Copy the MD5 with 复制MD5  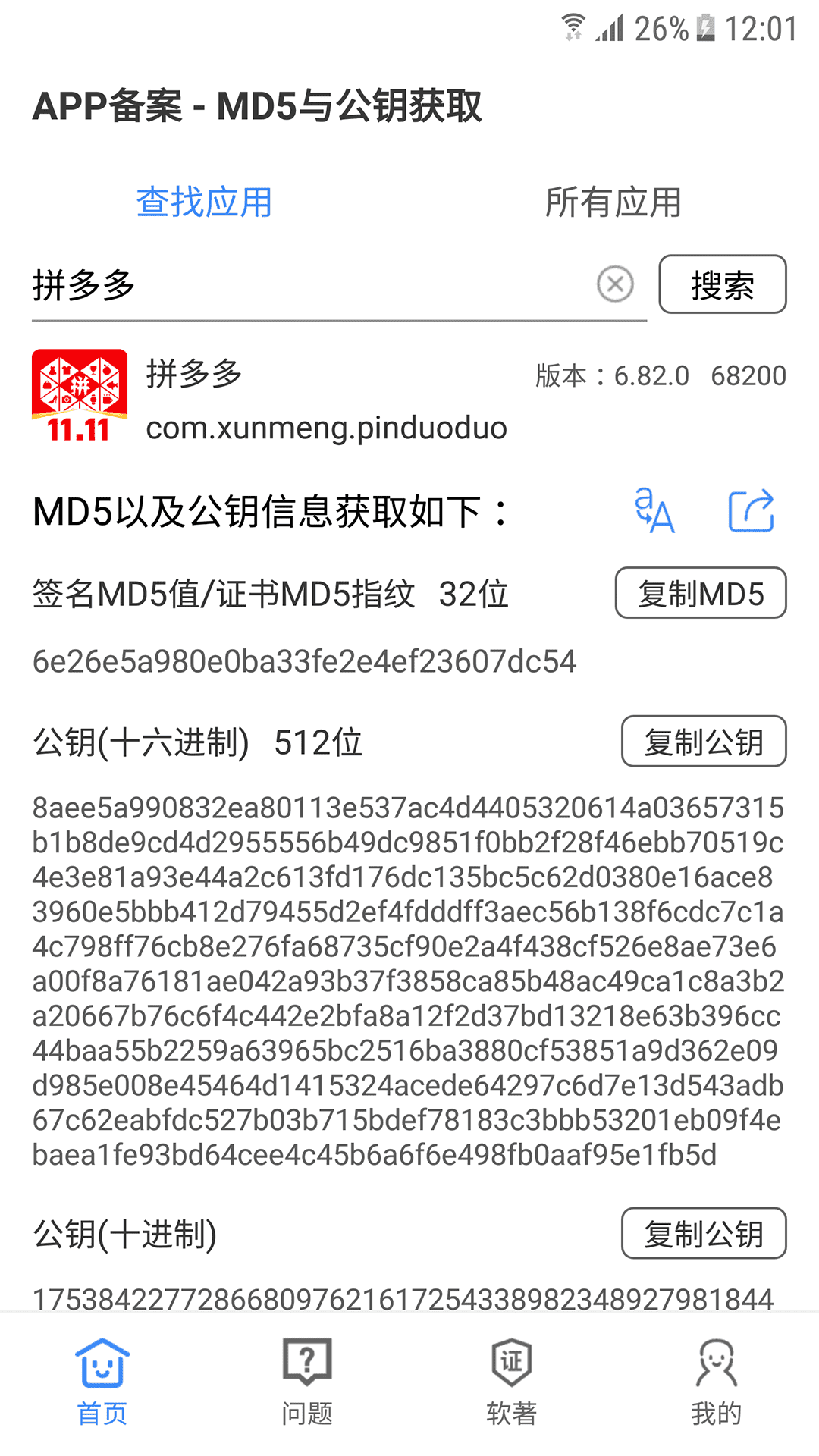pos(701,593)
